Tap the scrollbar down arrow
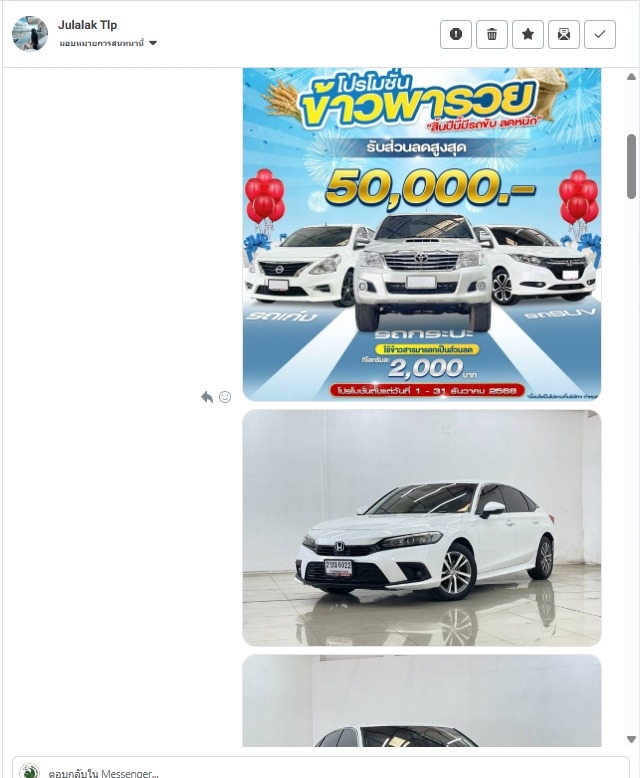This screenshot has height=778, width=640. click(x=631, y=739)
